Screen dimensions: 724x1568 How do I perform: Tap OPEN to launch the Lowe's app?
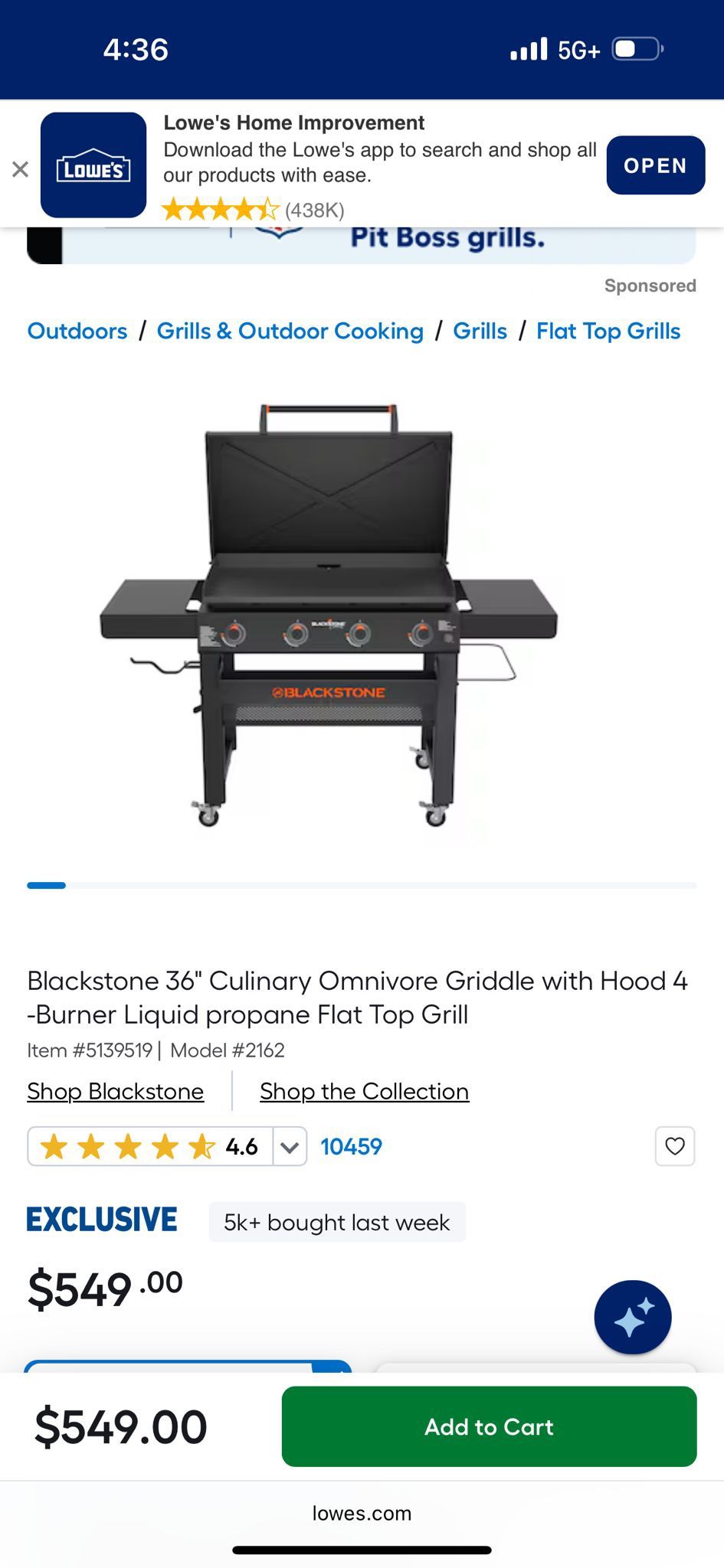click(655, 165)
